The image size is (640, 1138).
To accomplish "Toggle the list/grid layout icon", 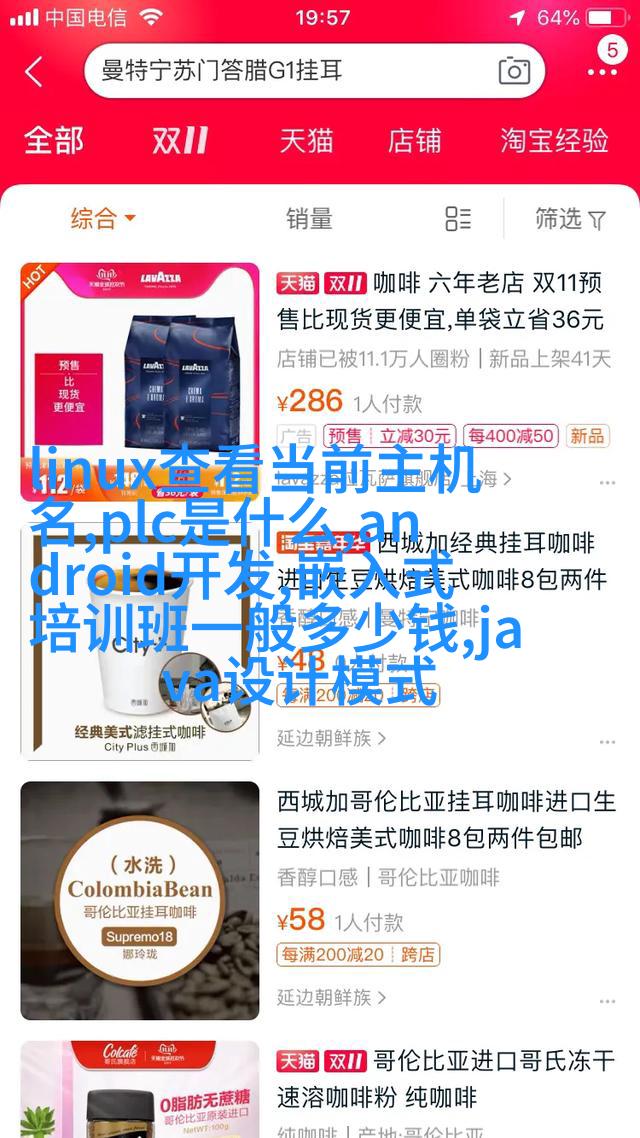I will point(458,218).
